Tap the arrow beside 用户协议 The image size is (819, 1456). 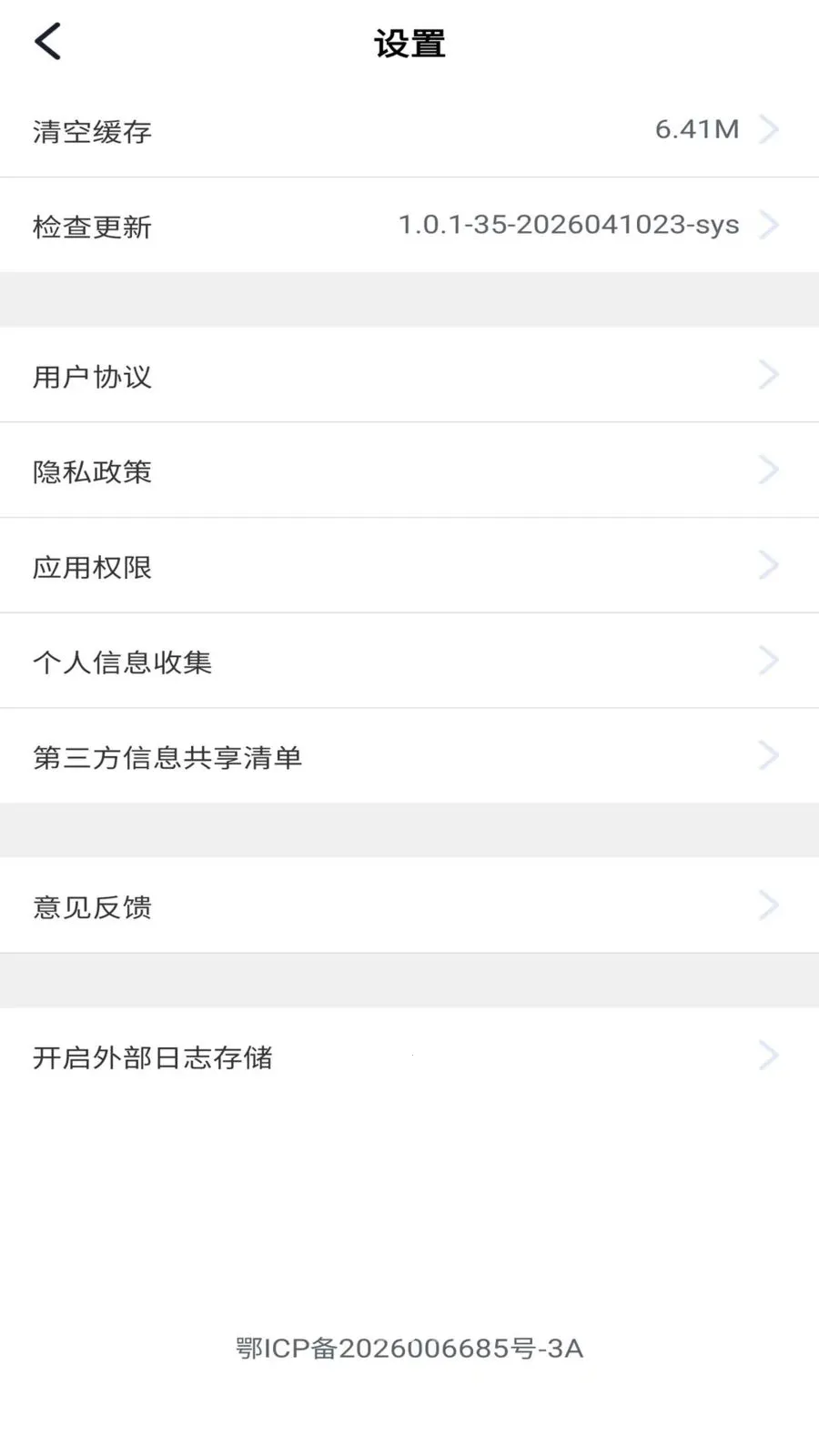769,374
